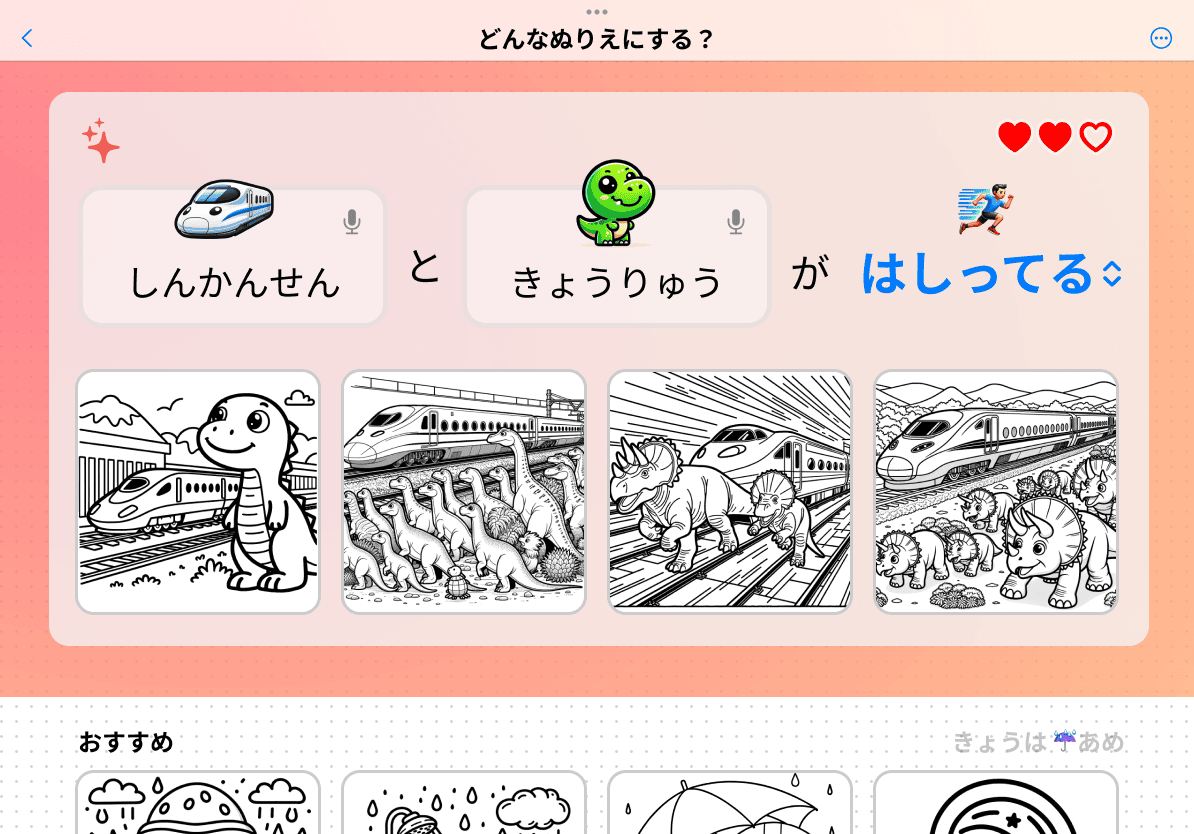Go back using the top-left arrow
Image resolution: width=1194 pixels, height=834 pixels.
[27, 39]
